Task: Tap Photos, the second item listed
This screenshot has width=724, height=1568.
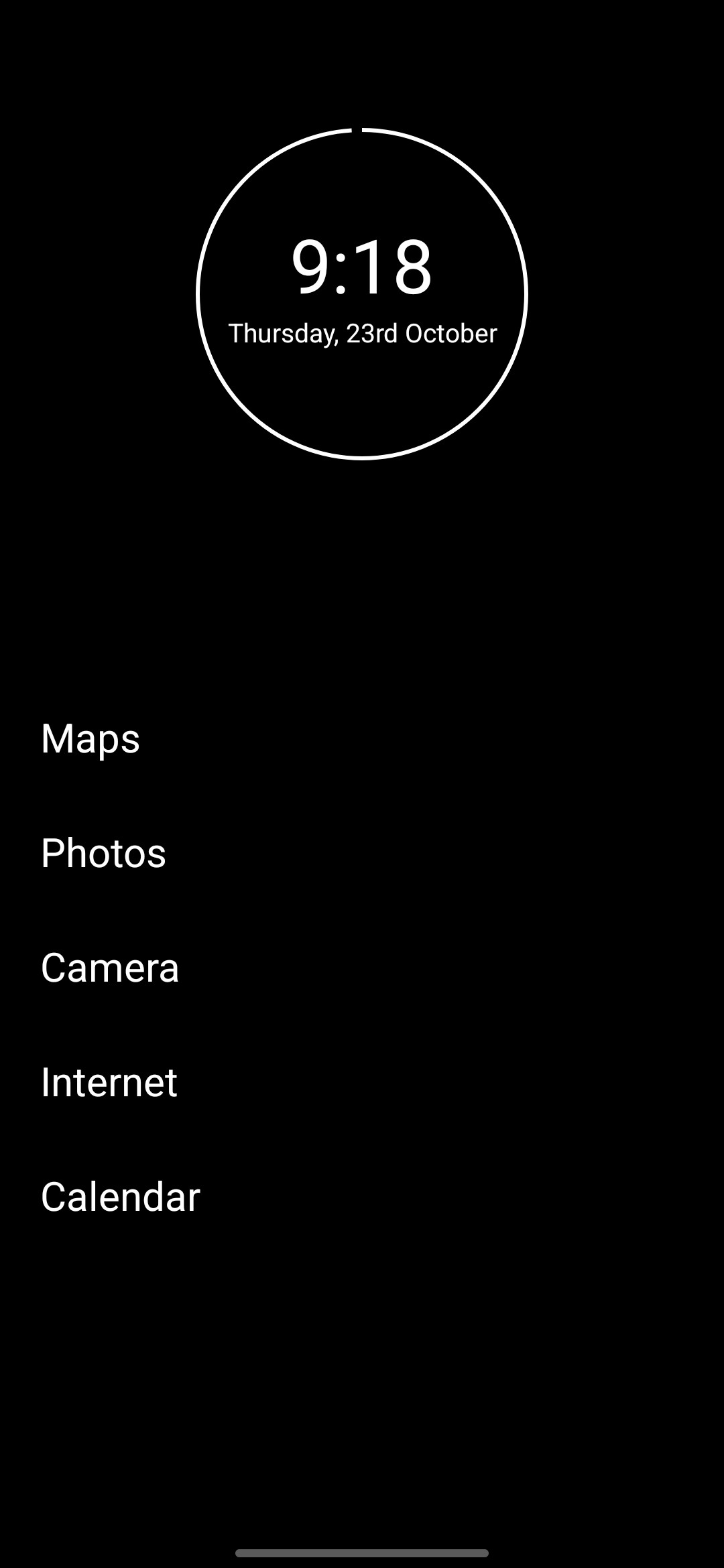Action: click(103, 853)
